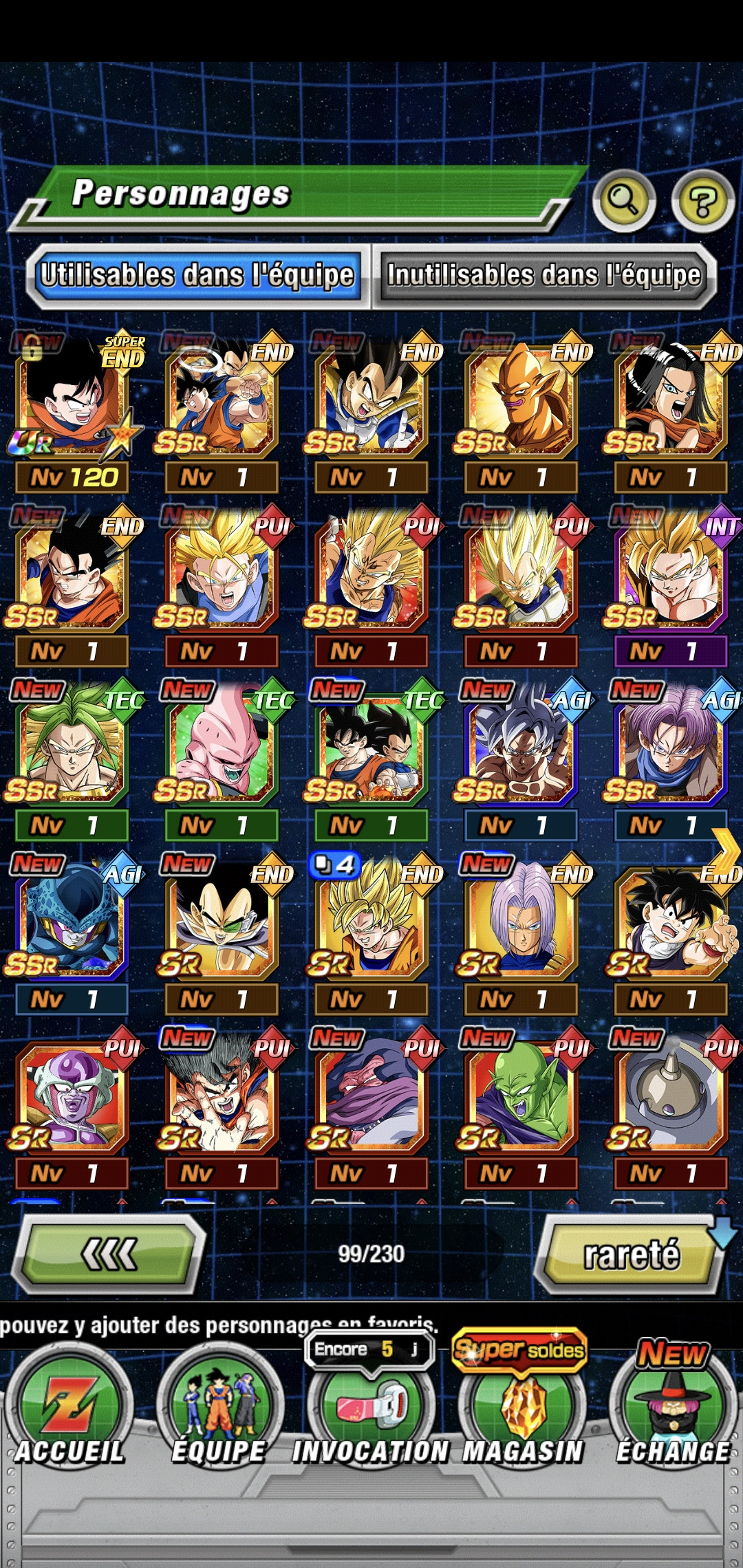The height and width of the screenshot is (1568, 743).
Task: Go back with the triple-arrow button
Action: [110, 1254]
